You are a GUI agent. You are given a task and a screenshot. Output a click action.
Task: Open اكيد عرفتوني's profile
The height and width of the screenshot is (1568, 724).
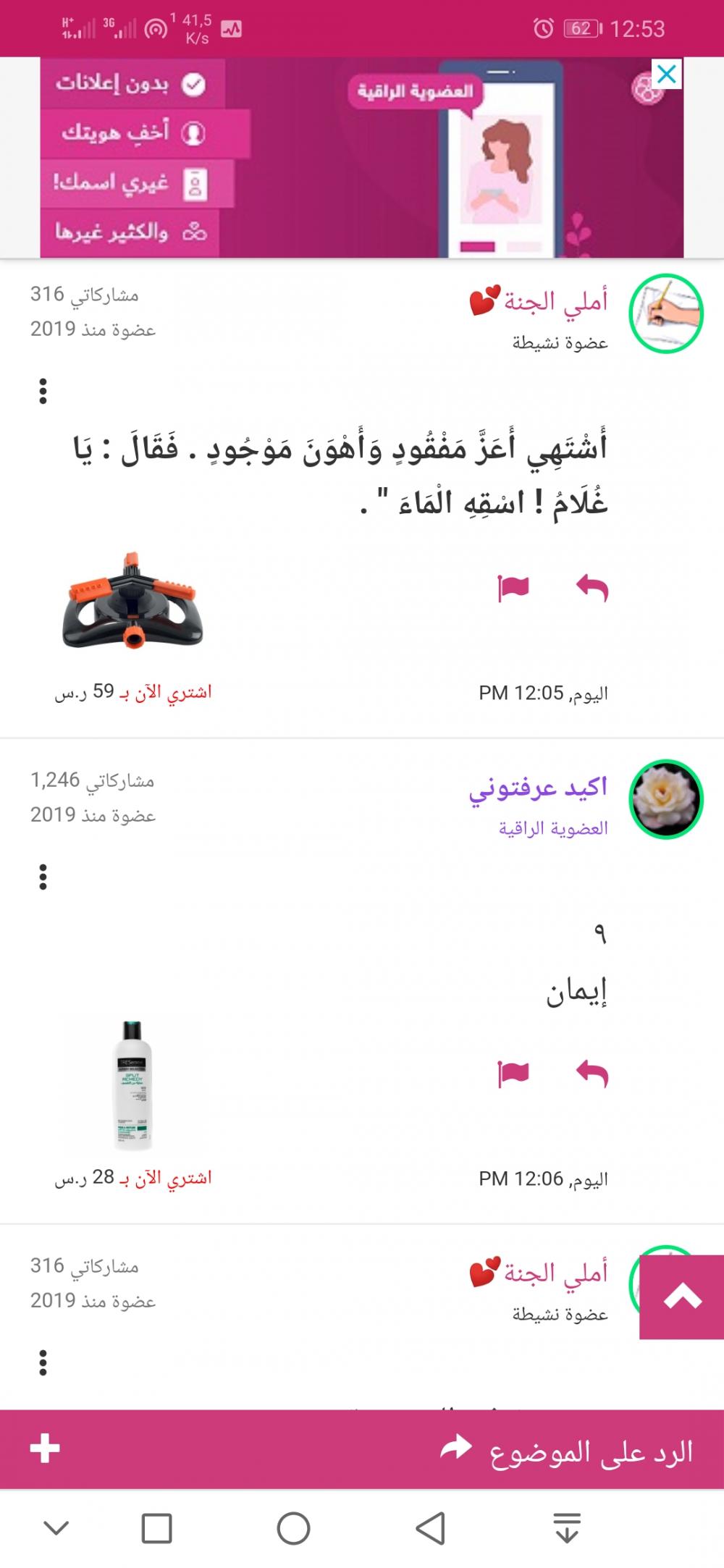point(537,788)
